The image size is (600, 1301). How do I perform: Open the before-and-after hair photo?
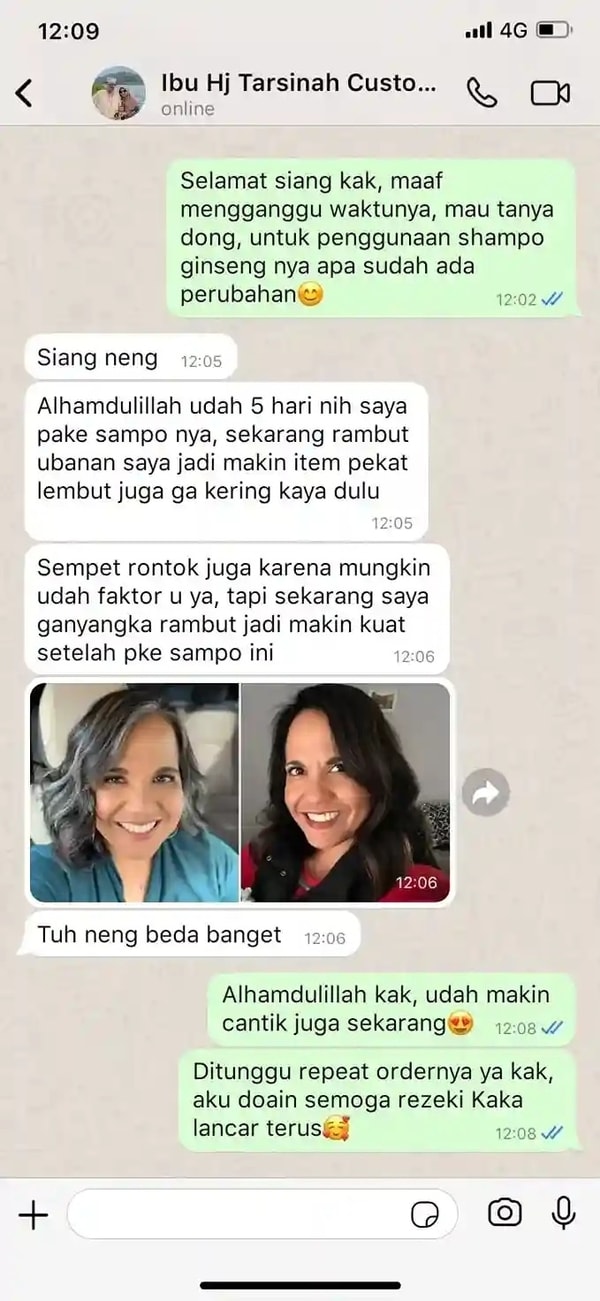[x=240, y=792]
